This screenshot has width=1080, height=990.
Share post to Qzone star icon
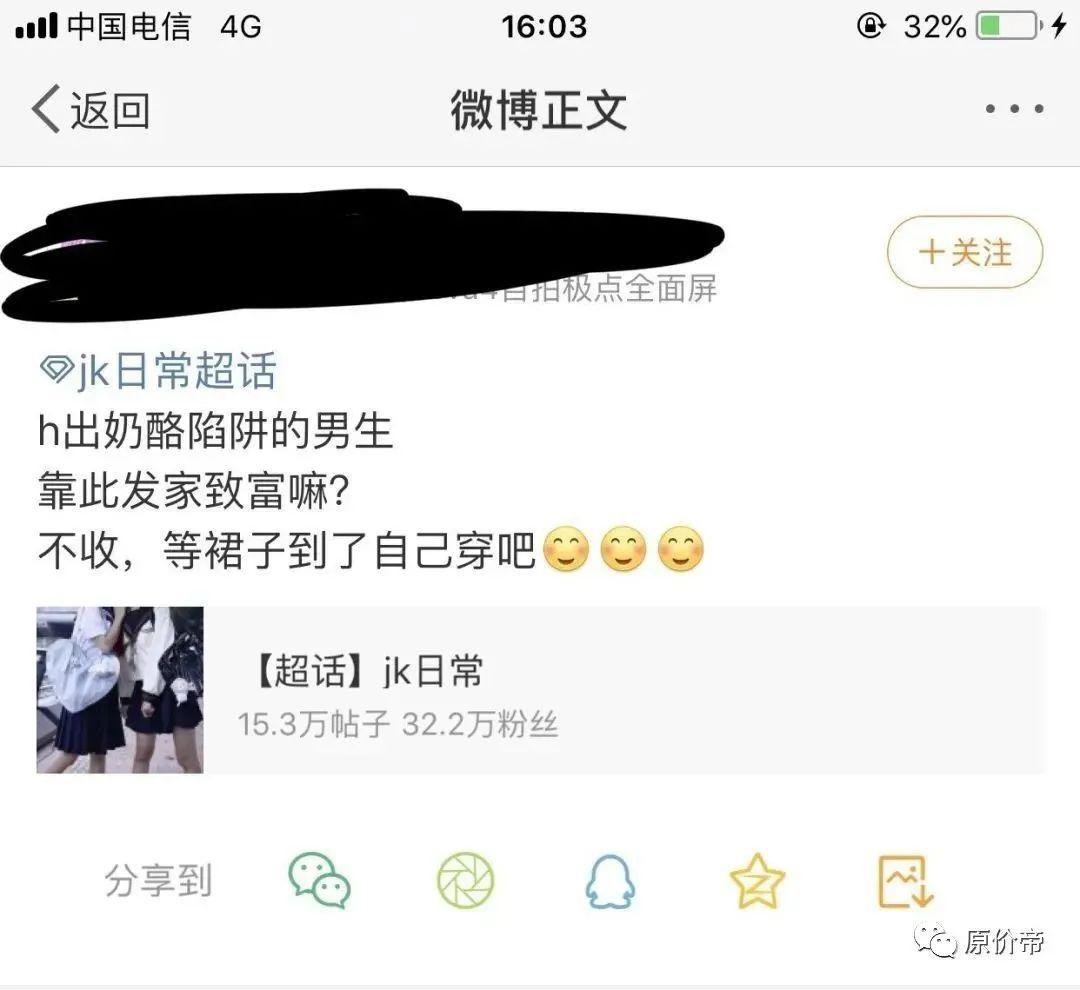pyautogui.click(x=757, y=880)
